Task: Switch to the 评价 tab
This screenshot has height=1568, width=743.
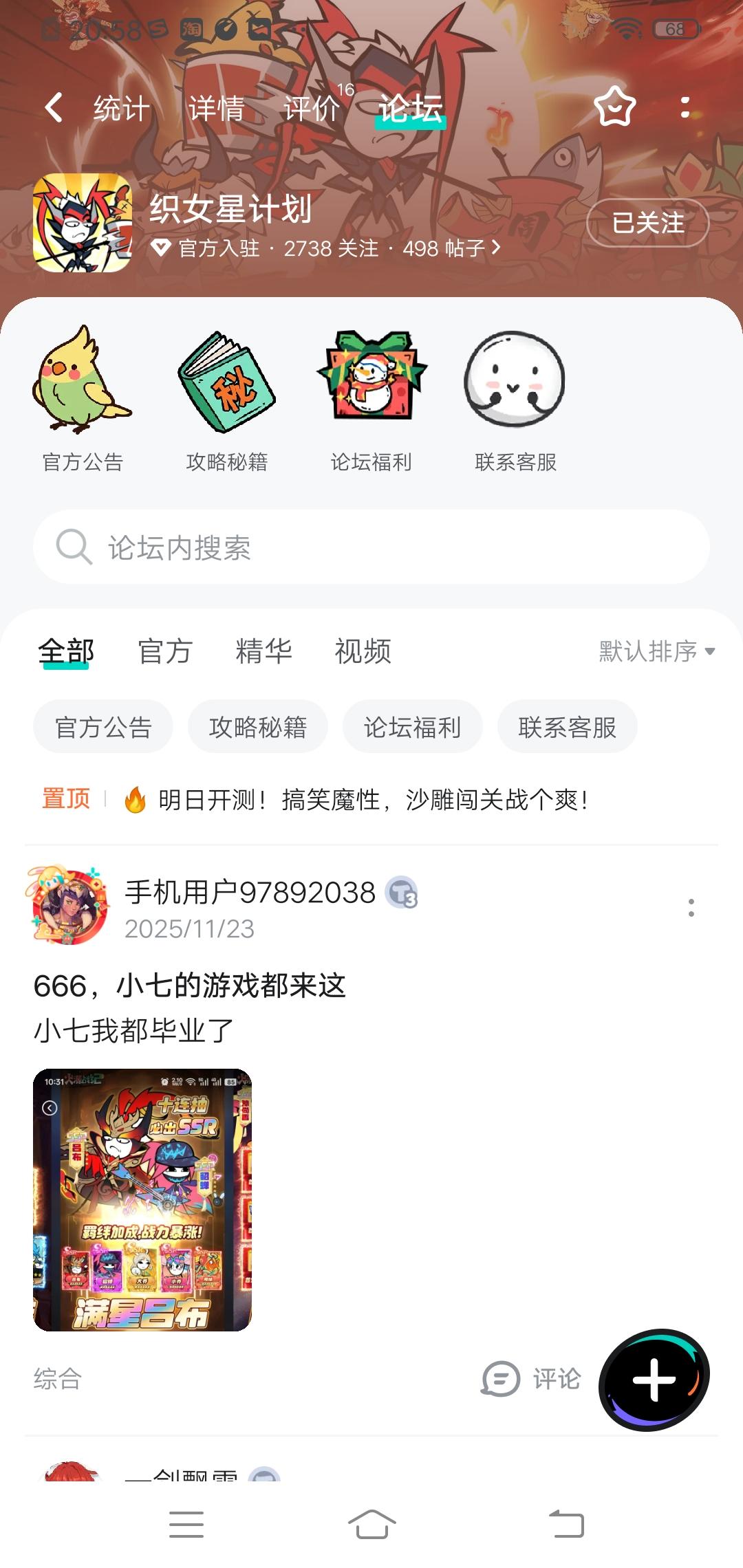Action: click(312, 109)
